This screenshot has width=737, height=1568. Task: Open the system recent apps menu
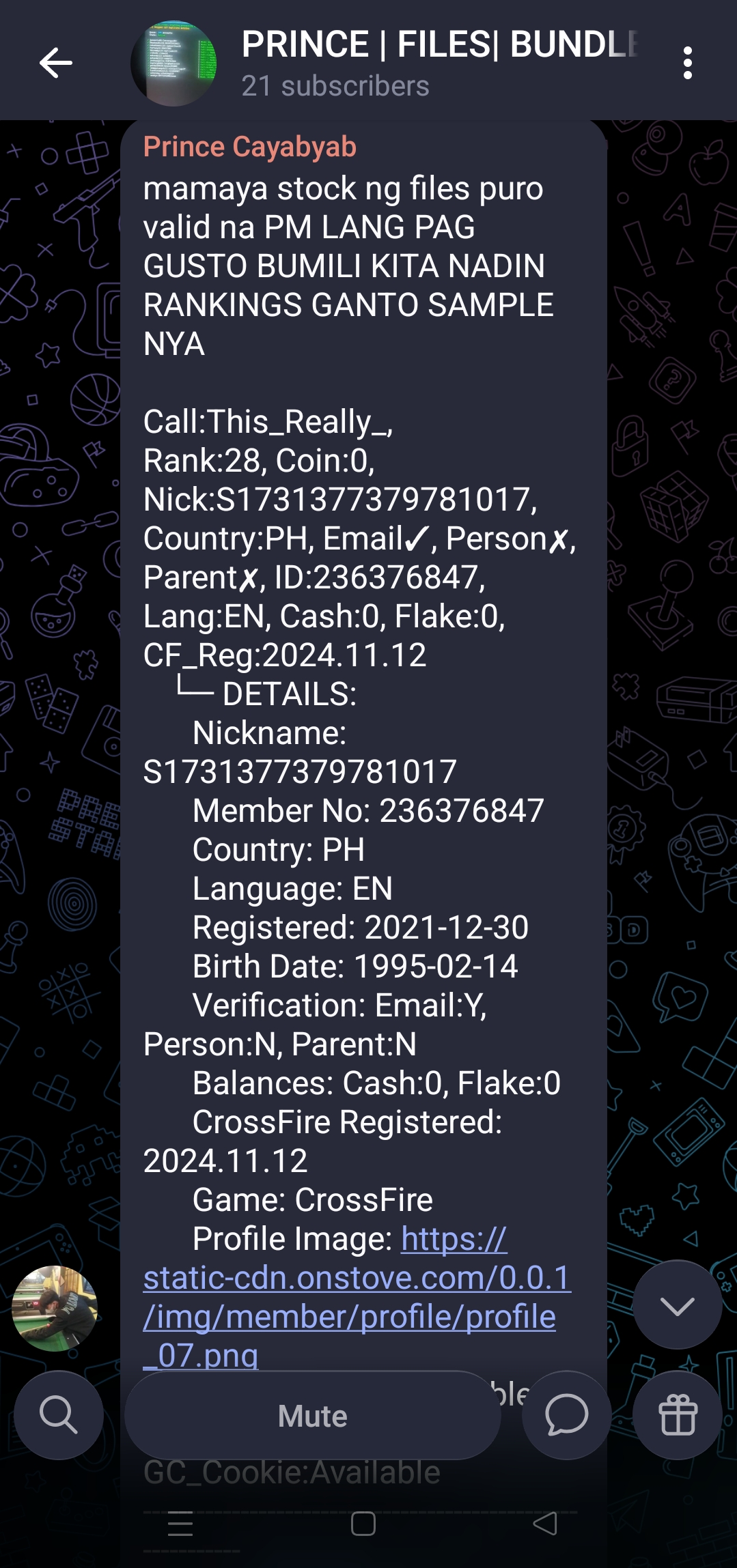coord(180,1524)
